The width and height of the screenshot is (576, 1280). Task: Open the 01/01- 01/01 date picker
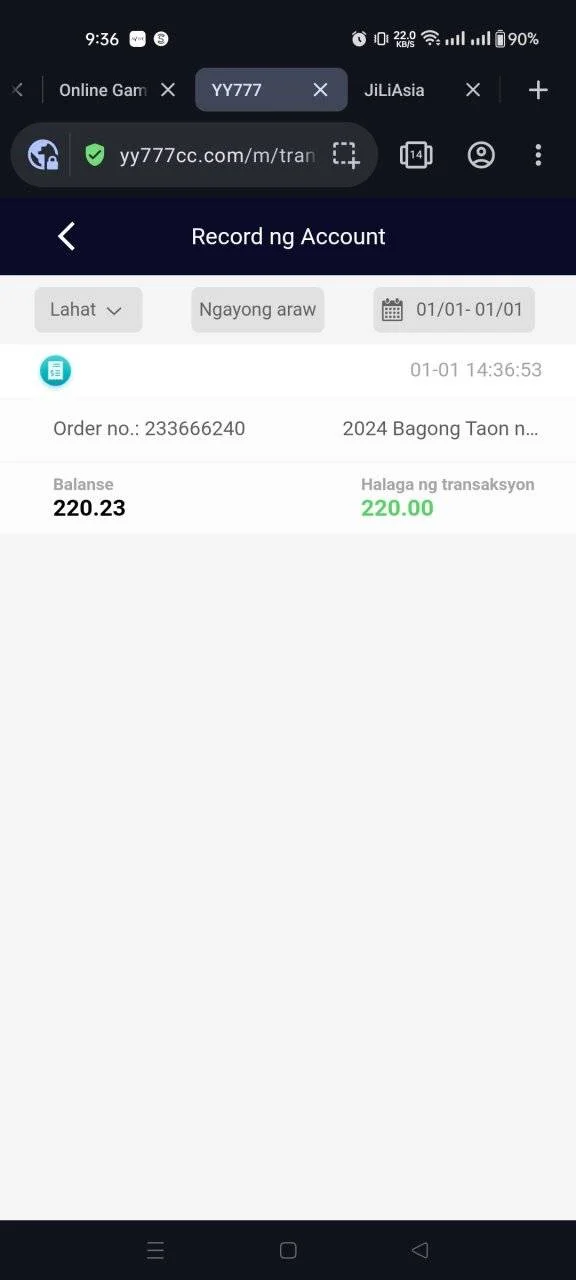pos(454,310)
